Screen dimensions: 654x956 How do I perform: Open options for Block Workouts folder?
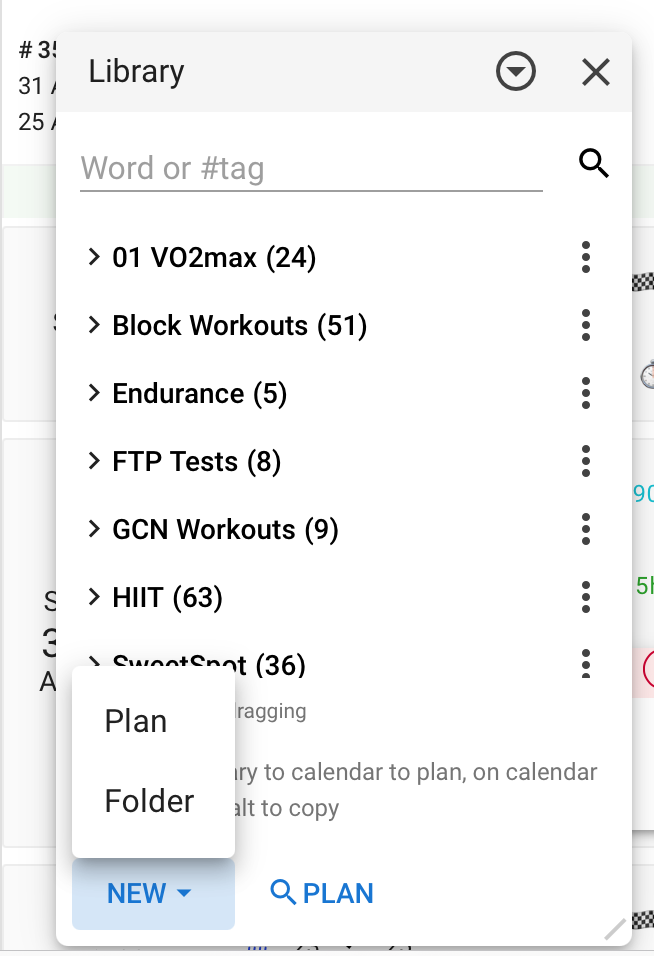[x=586, y=326]
